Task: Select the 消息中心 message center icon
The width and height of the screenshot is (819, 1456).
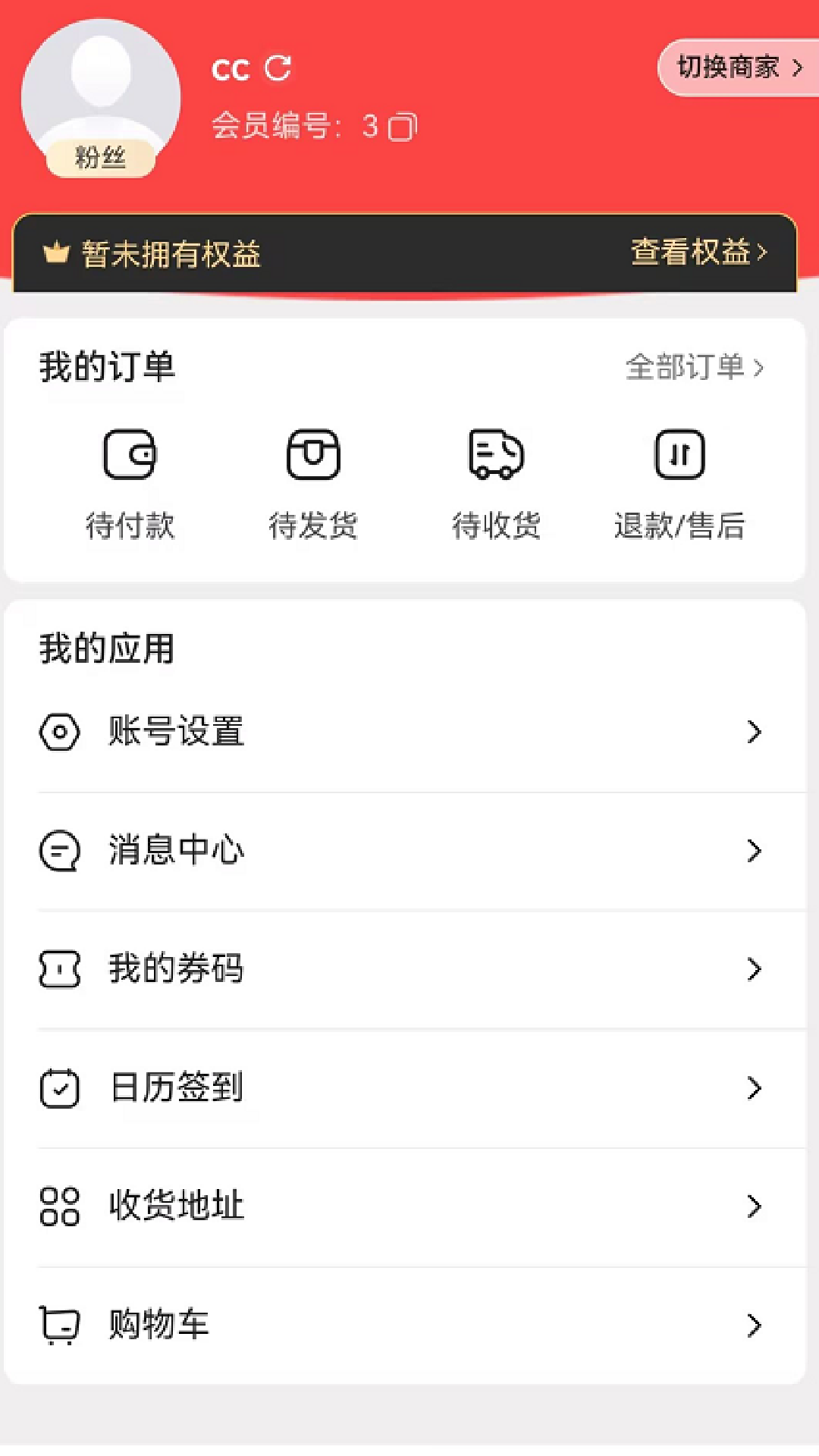Action: click(x=59, y=851)
